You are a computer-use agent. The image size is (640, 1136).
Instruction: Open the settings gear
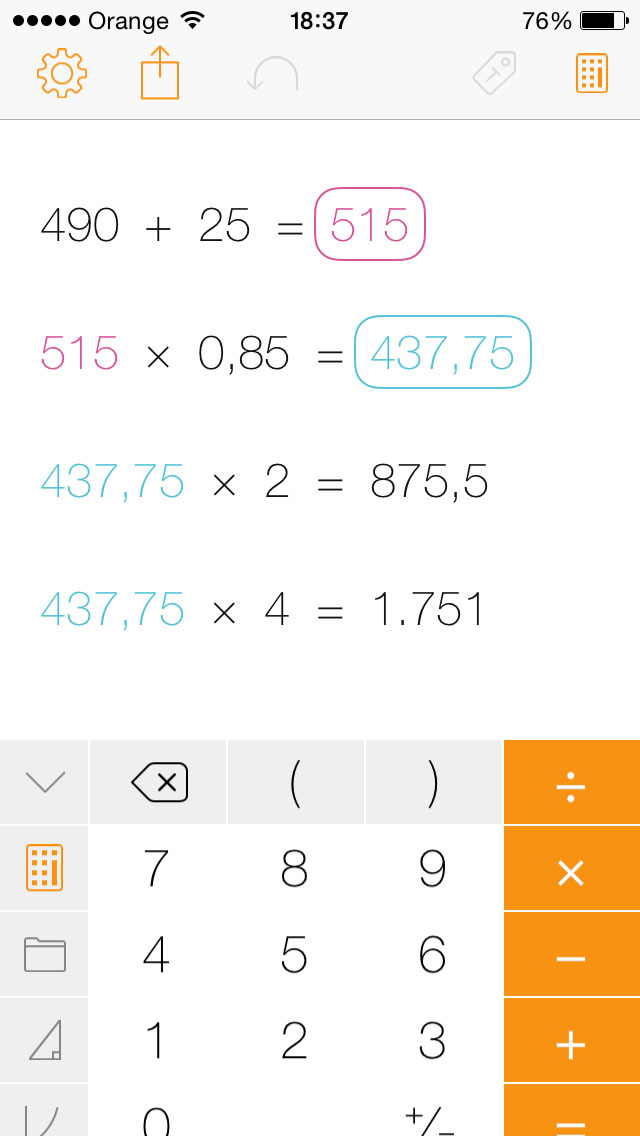(x=62, y=73)
